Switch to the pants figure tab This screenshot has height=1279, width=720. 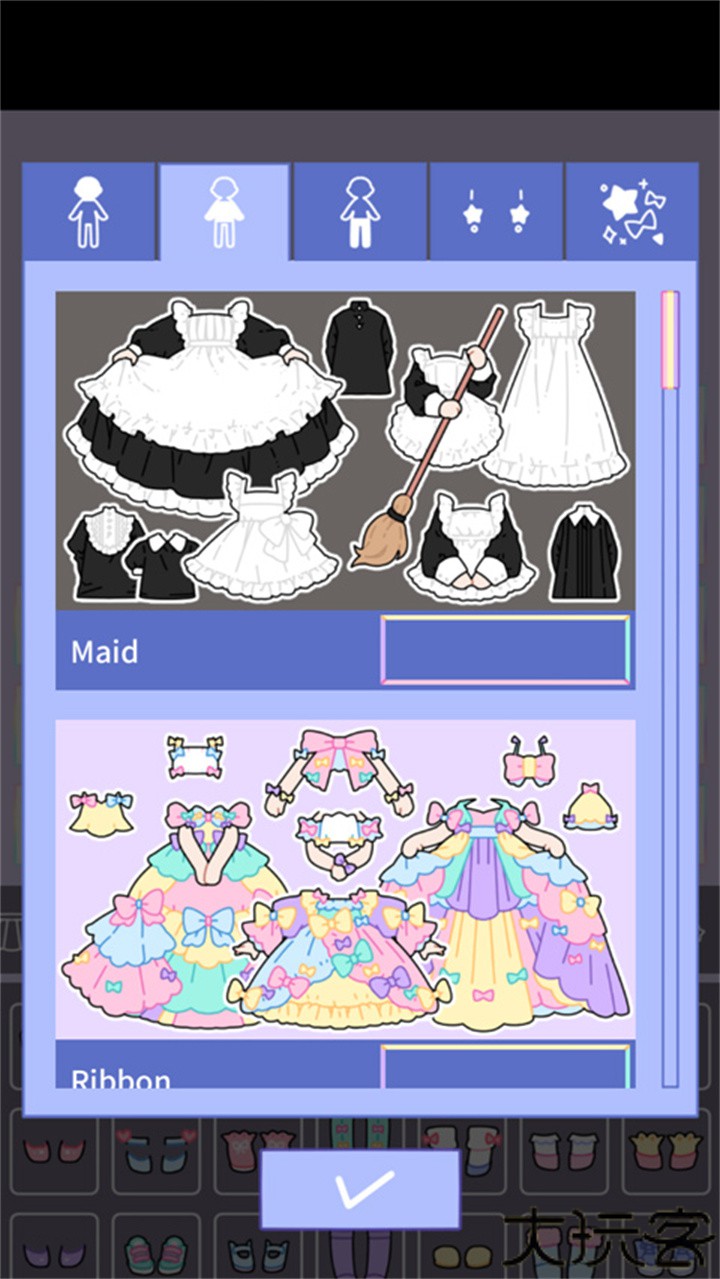(x=360, y=211)
